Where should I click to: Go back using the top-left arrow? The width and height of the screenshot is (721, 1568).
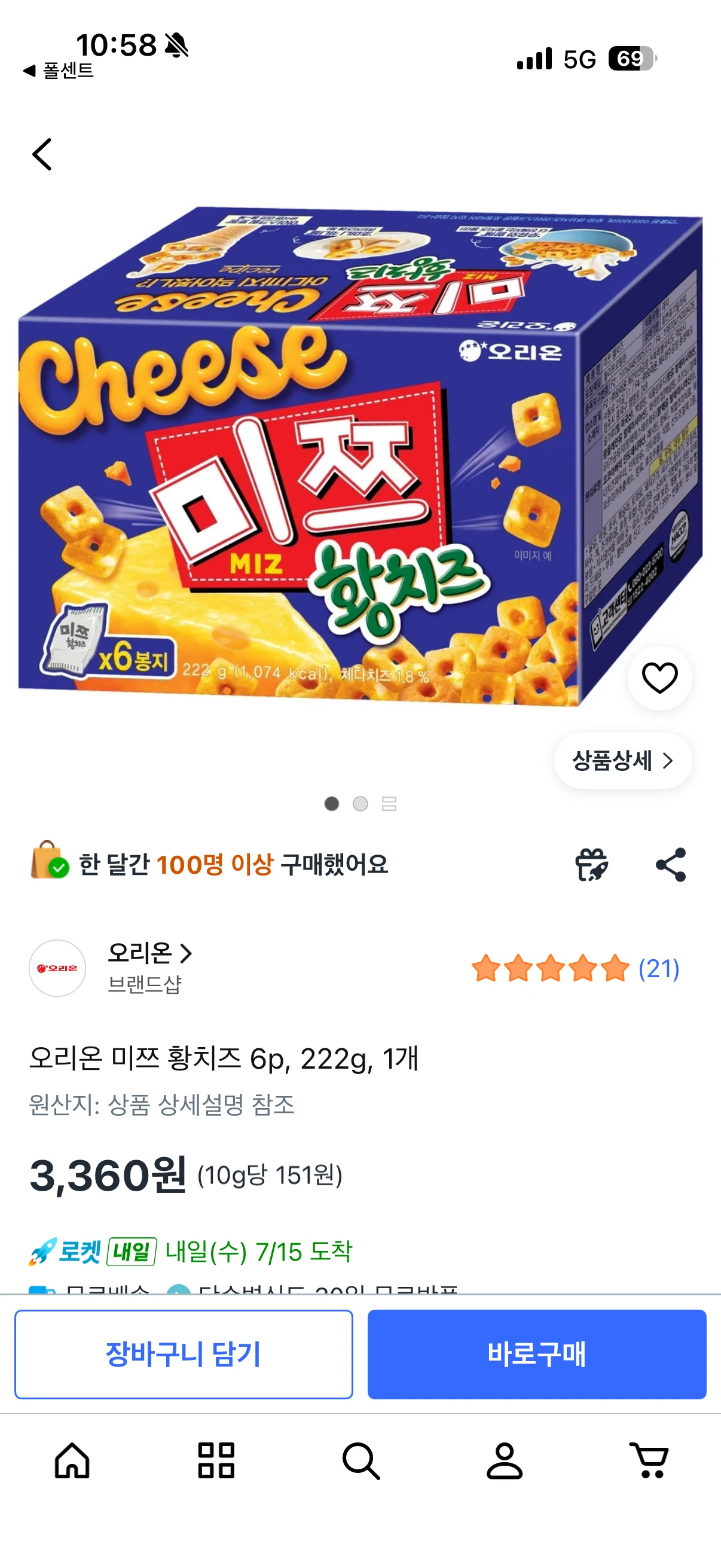(x=42, y=154)
